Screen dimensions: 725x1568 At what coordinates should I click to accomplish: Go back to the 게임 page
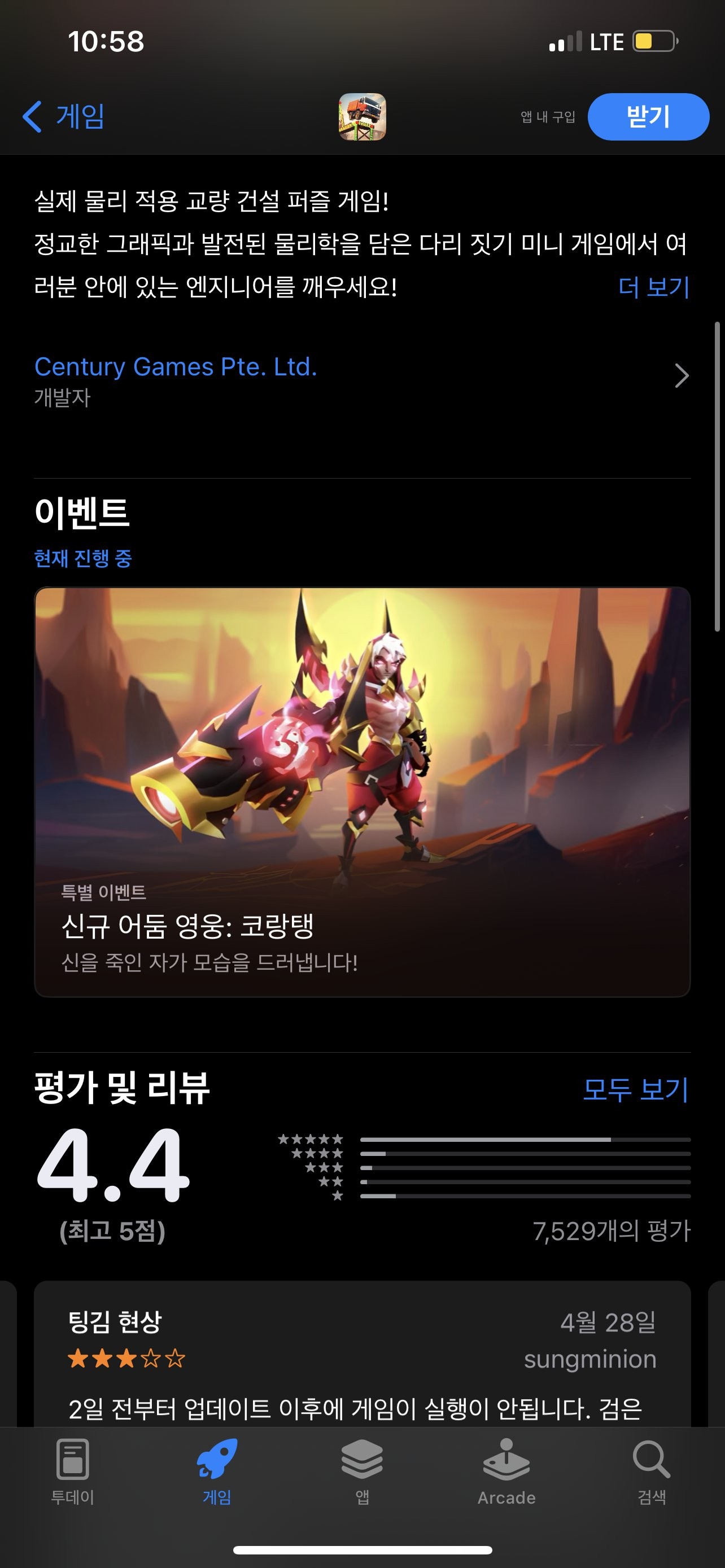pyautogui.click(x=64, y=116)
